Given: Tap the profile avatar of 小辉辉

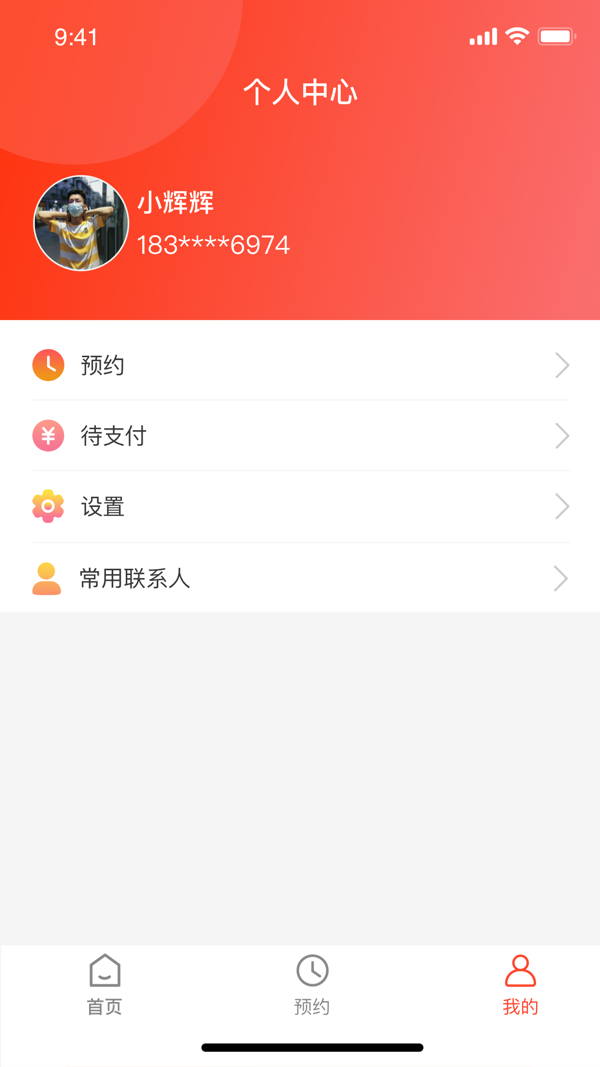Looking at the screenshot, I should [x=81, y=223].
